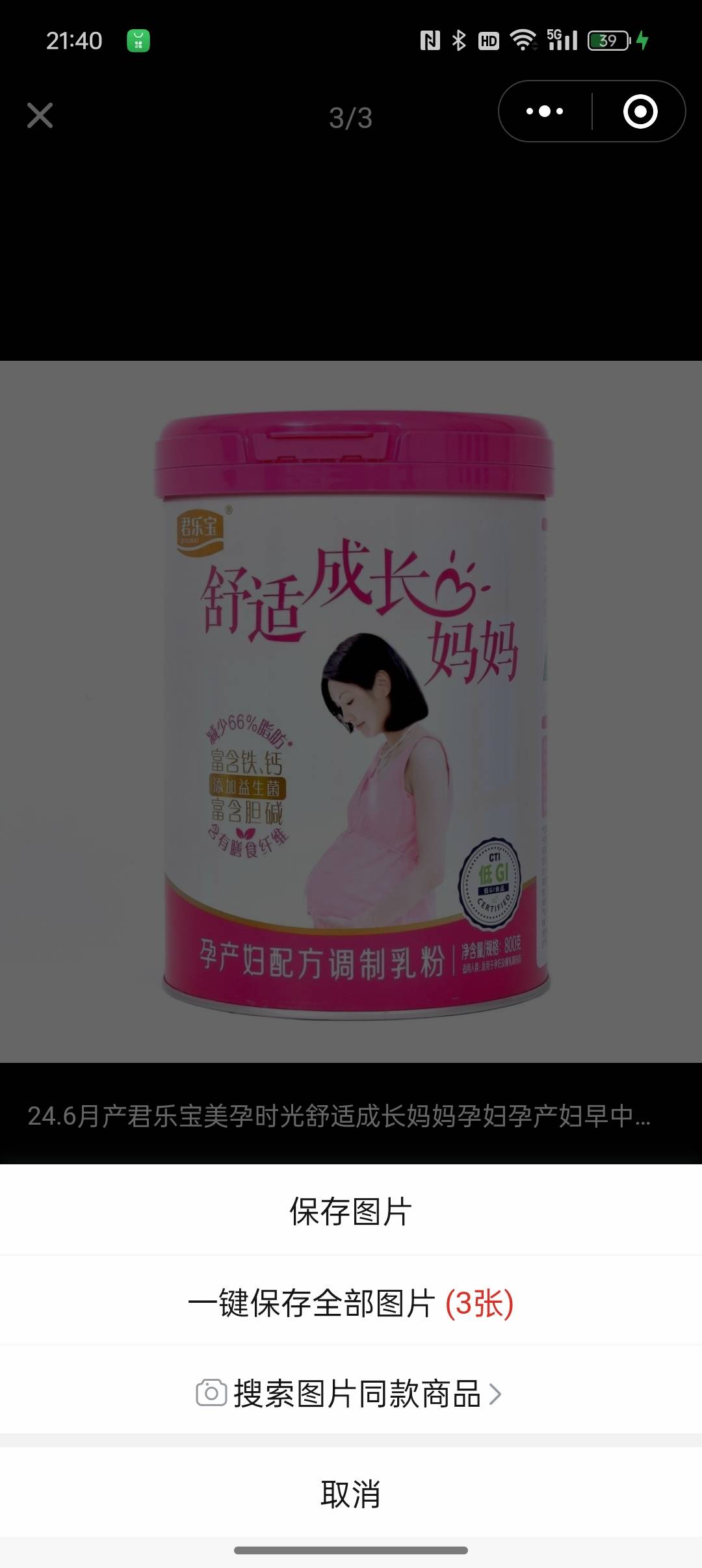Close the image viewer with X
The image size is (702, 1568).
pos(40,116)
